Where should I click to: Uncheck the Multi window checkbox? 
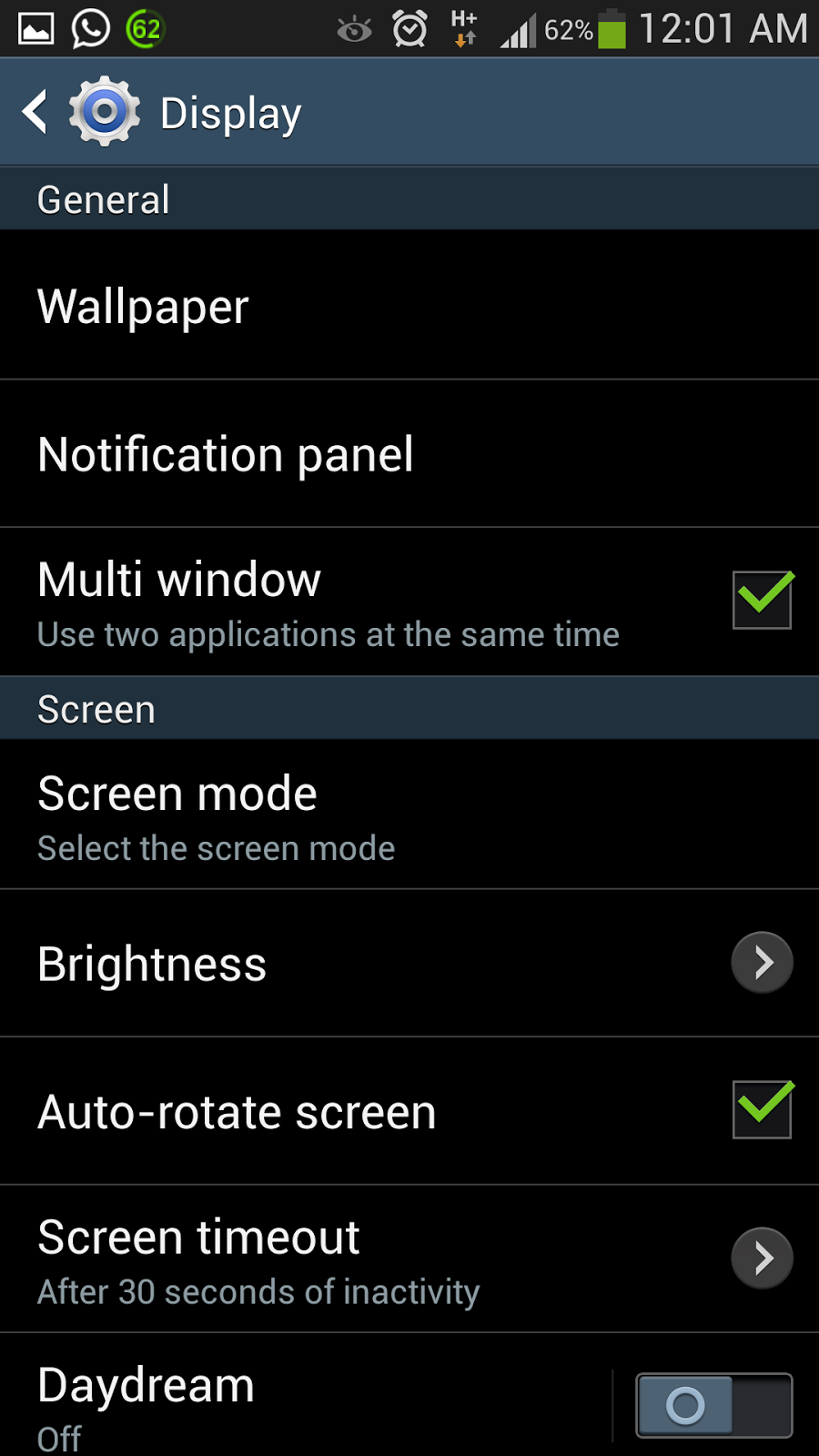coord(763,600)
